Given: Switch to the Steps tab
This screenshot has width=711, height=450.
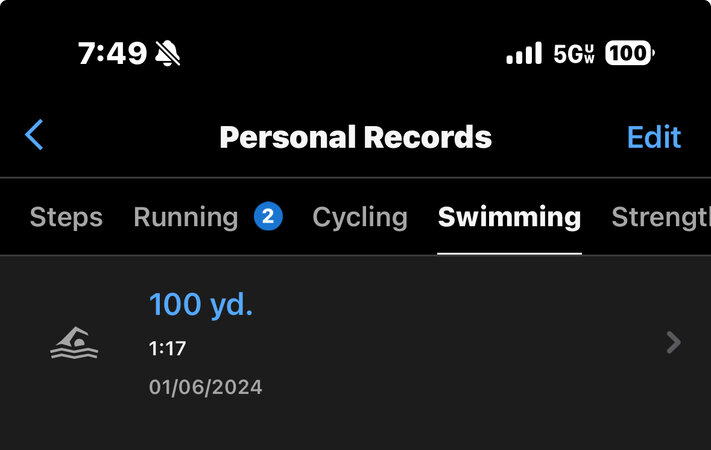Looking at the screenshot, I should pyautogui.click(x=66, y=217).
